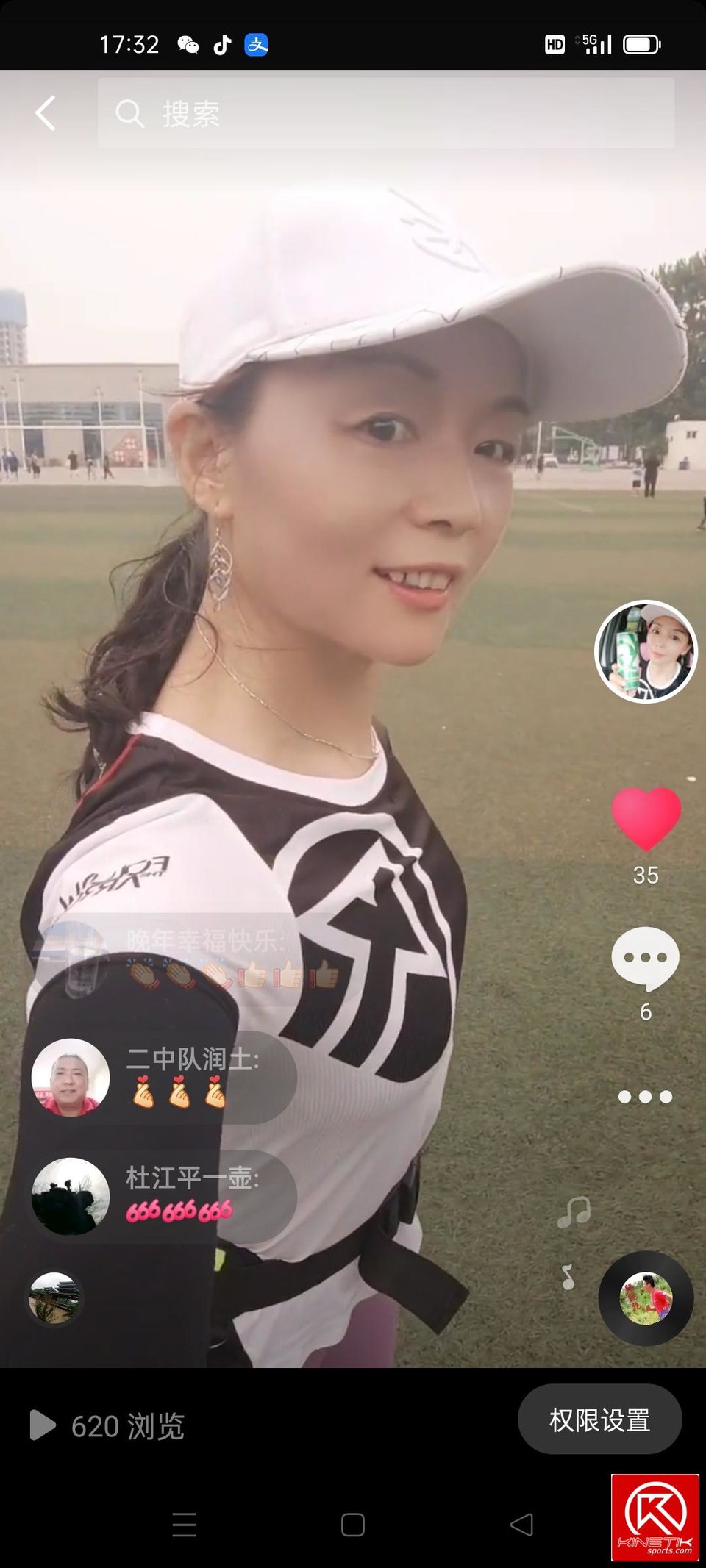The image size is (706, 1568).
Task: Open comment from 二中队润土
Action: coord(163,1077)
